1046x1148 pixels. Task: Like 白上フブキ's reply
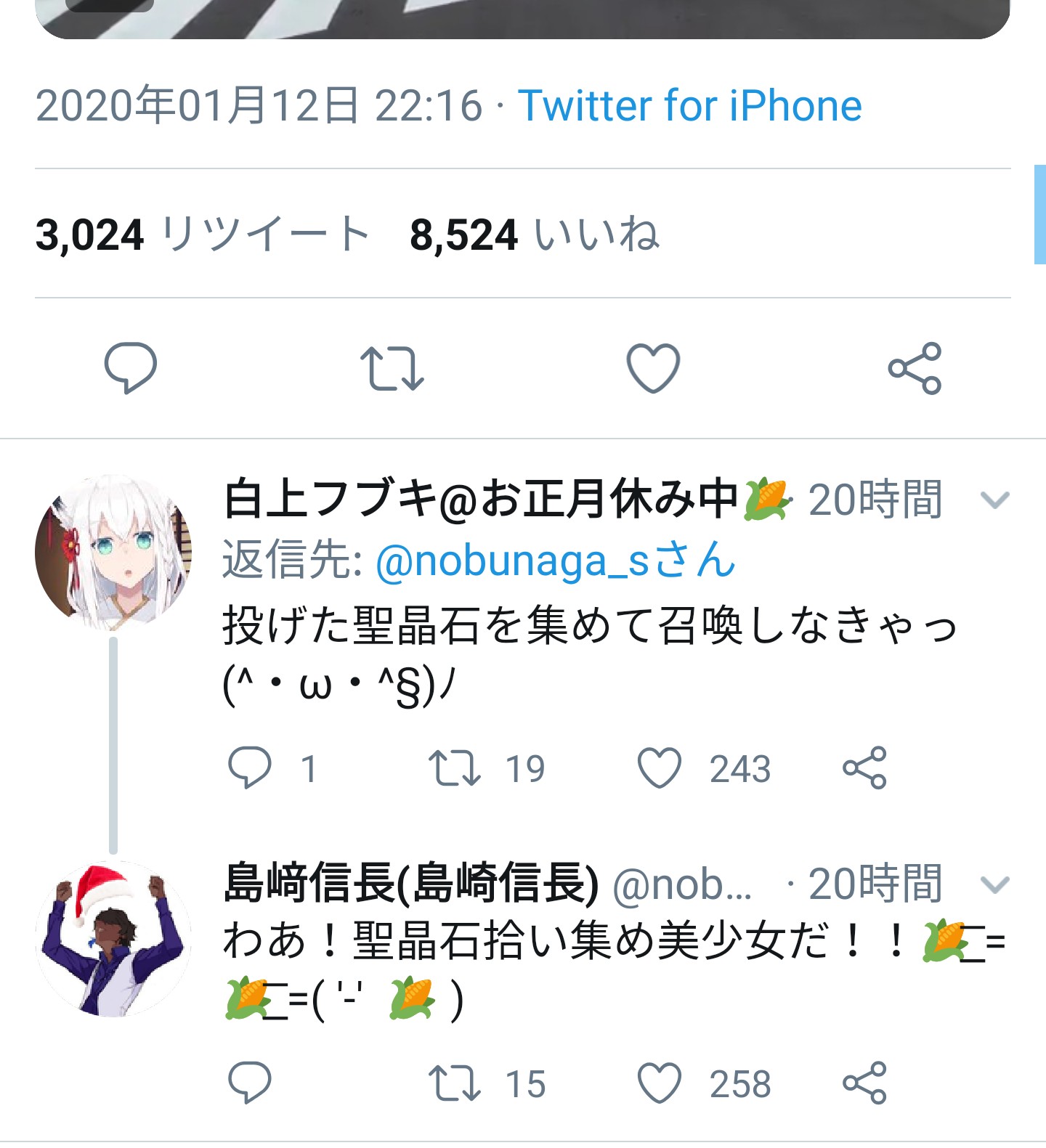pos(659,768)
